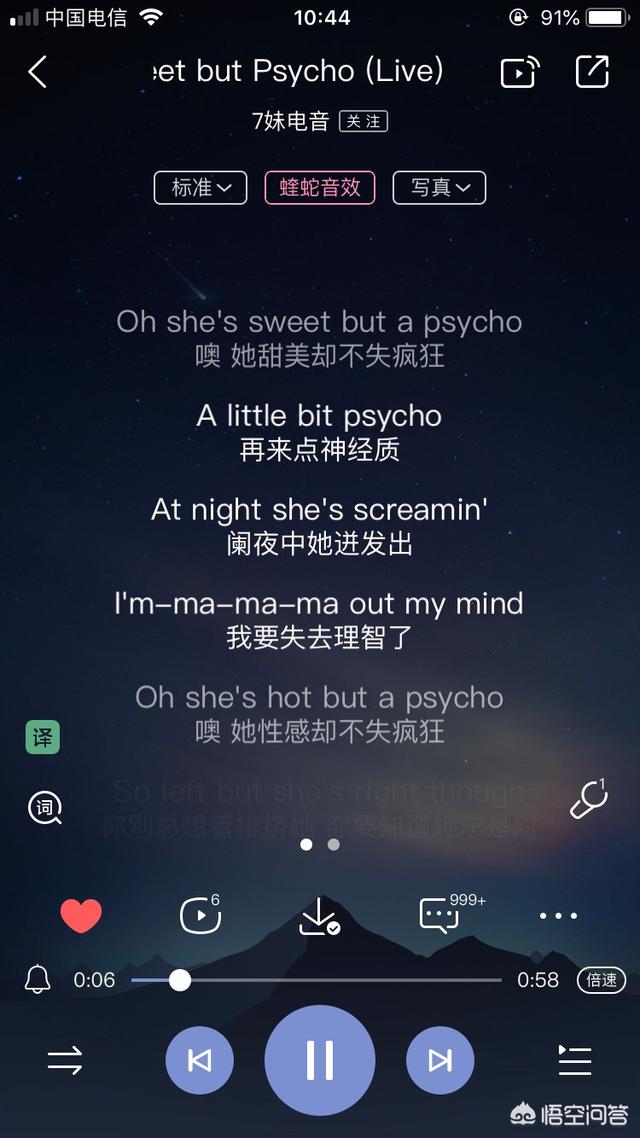This screenshot has height=1138, width=640.
Task: Open the 999+ comments
Action: tap(440, 914)
